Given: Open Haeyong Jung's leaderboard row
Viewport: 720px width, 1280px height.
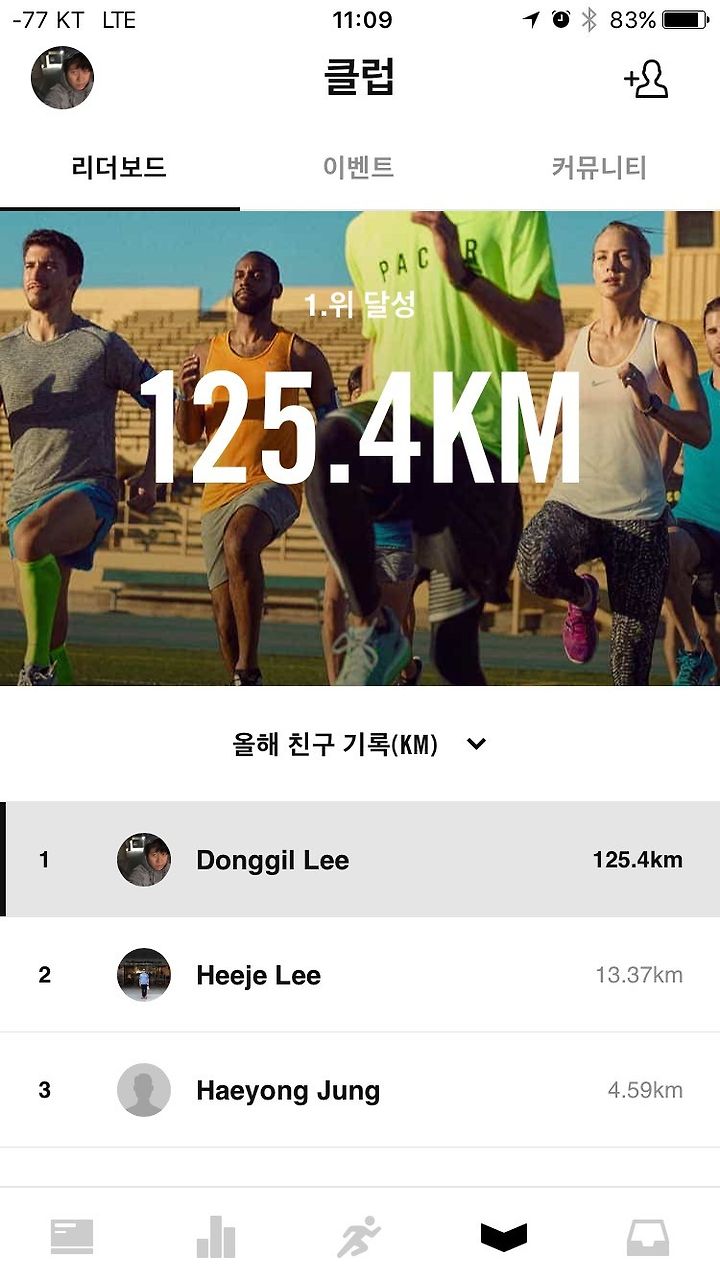Looking at the screenshot, I should [x=360, y=1090].
